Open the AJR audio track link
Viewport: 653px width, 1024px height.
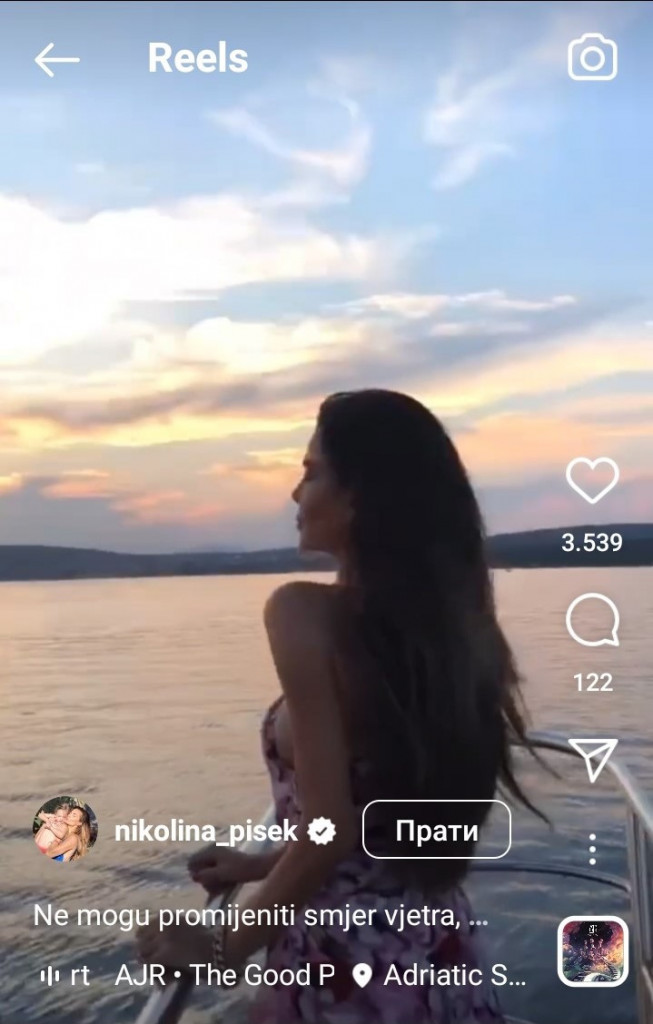pyautogui.click(x=224, y=975)
